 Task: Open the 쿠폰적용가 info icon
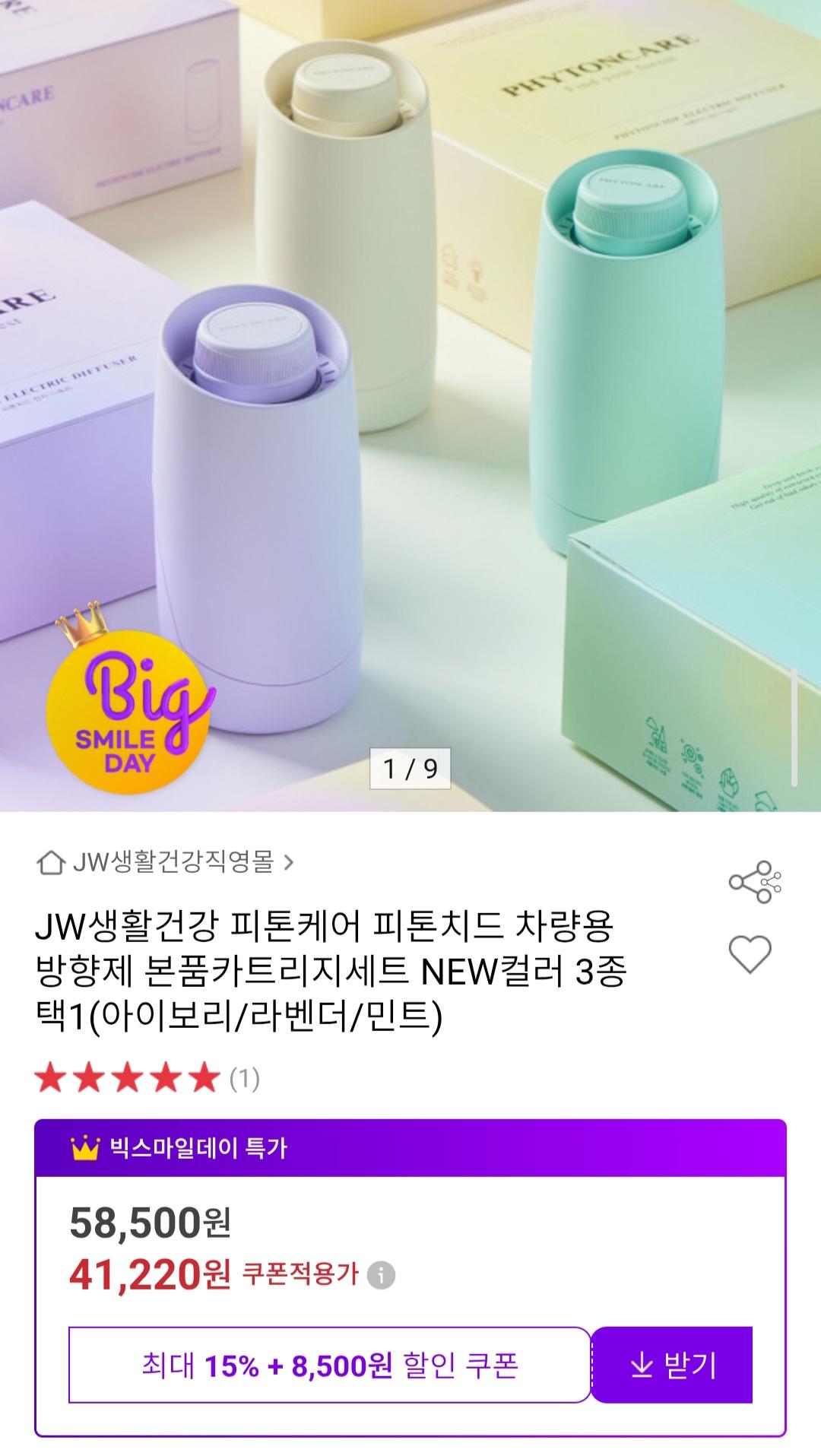tap(382, 1275)
